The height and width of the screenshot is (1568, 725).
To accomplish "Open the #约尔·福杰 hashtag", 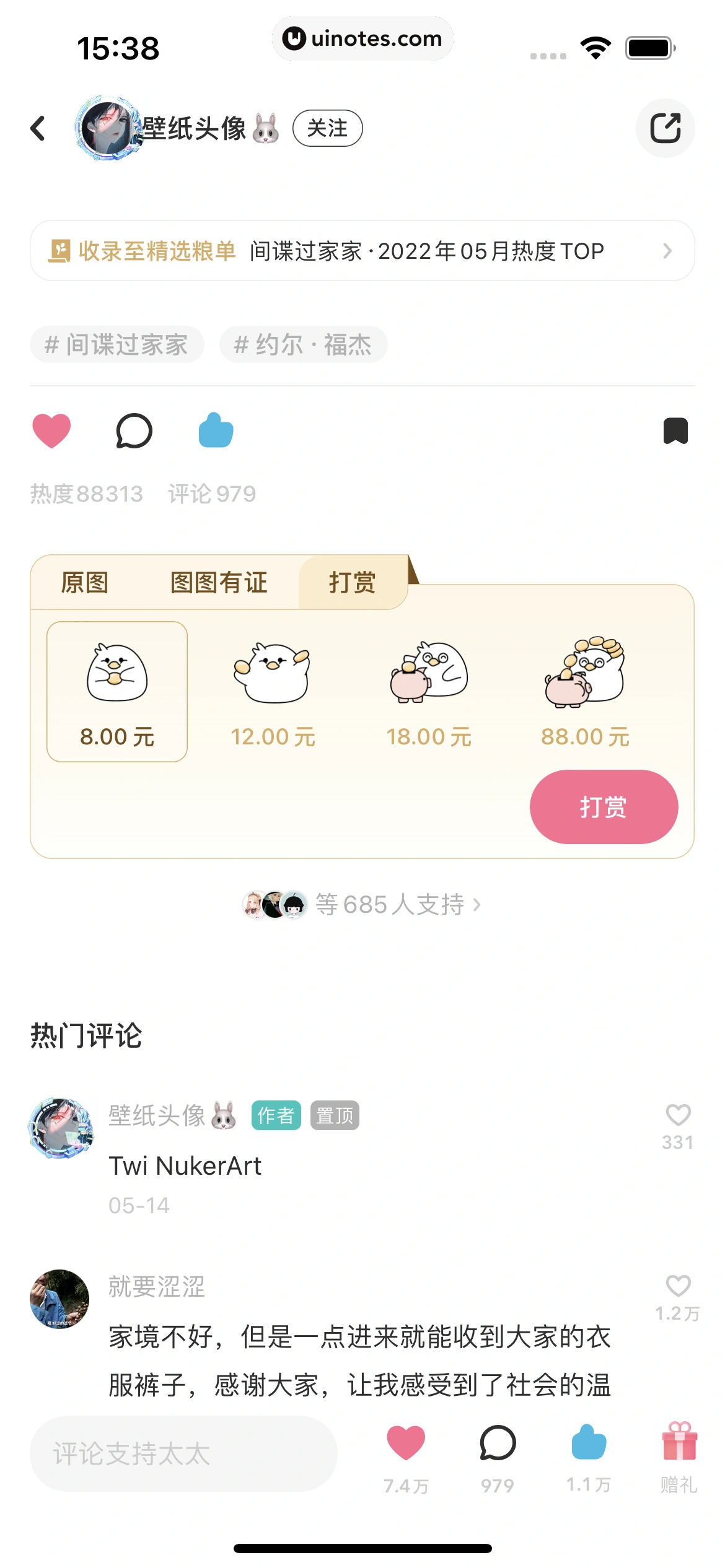I will pos(304,345).
